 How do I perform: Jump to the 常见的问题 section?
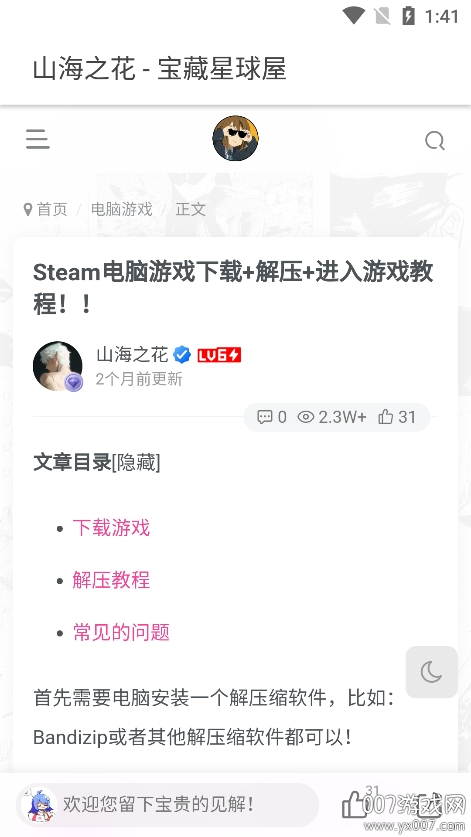click(x=121, y=633)
